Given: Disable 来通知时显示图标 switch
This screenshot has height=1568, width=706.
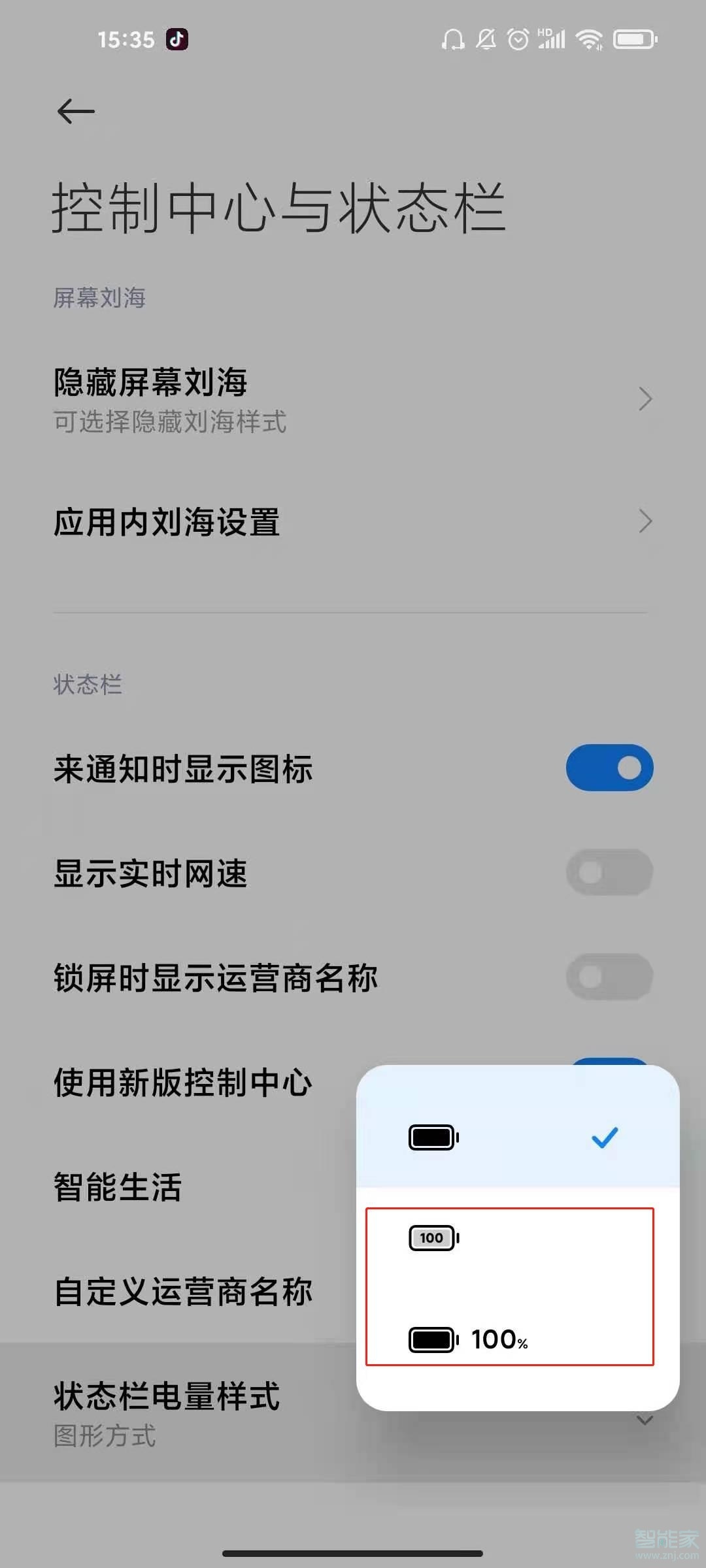Looking at the screenshot, I should pyautogui.click(x=609, y=768).
